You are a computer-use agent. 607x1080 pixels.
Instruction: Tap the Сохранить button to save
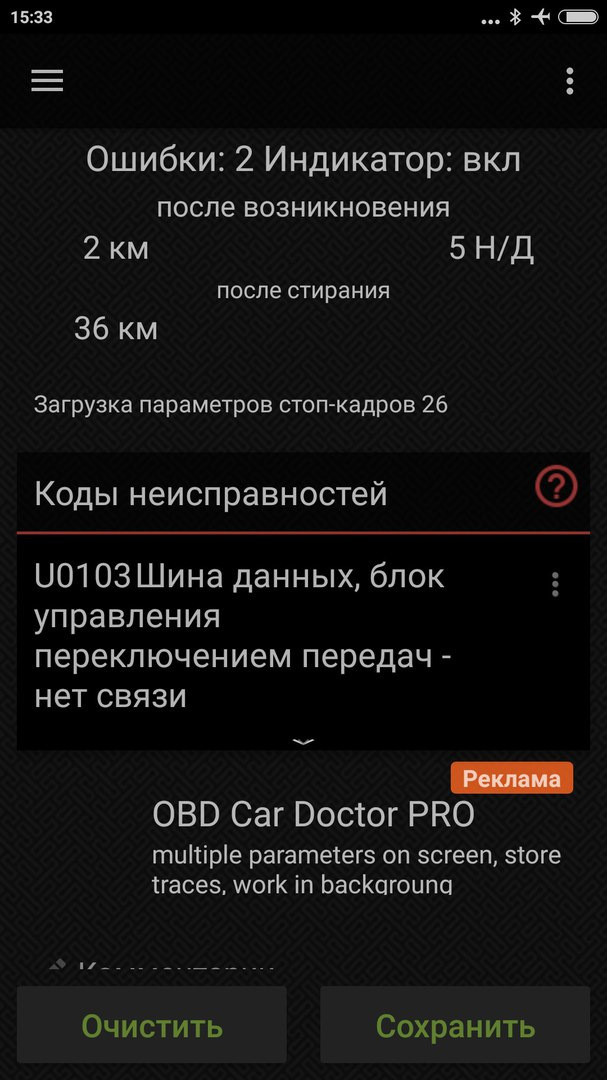455,1026
